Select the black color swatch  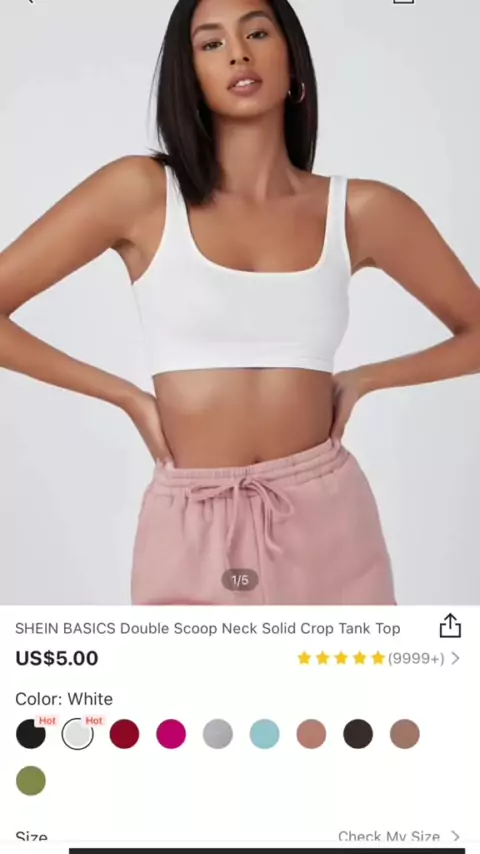click(31, 734)
